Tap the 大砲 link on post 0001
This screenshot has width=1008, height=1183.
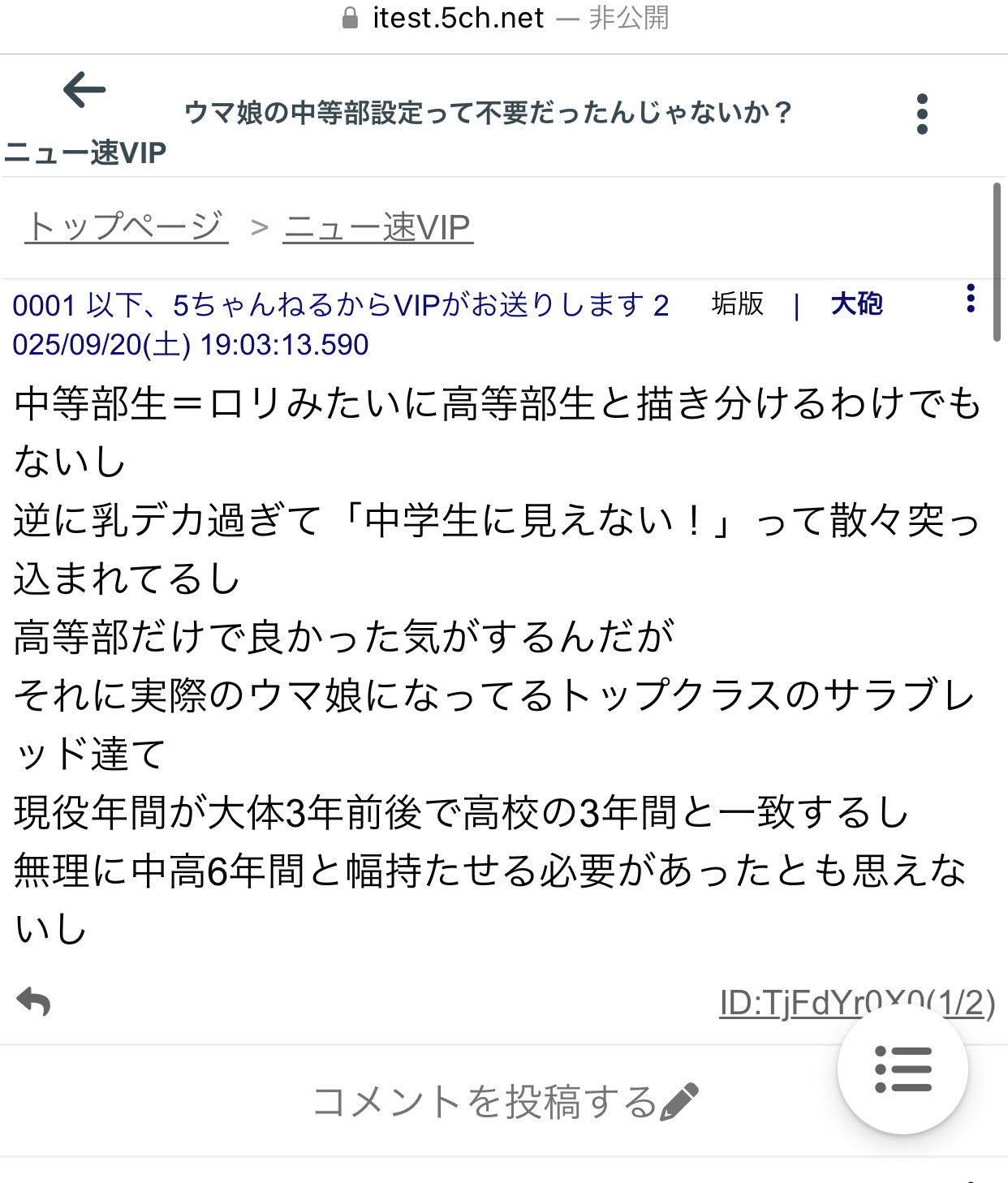pyautogui.click(x=856, y=303)
